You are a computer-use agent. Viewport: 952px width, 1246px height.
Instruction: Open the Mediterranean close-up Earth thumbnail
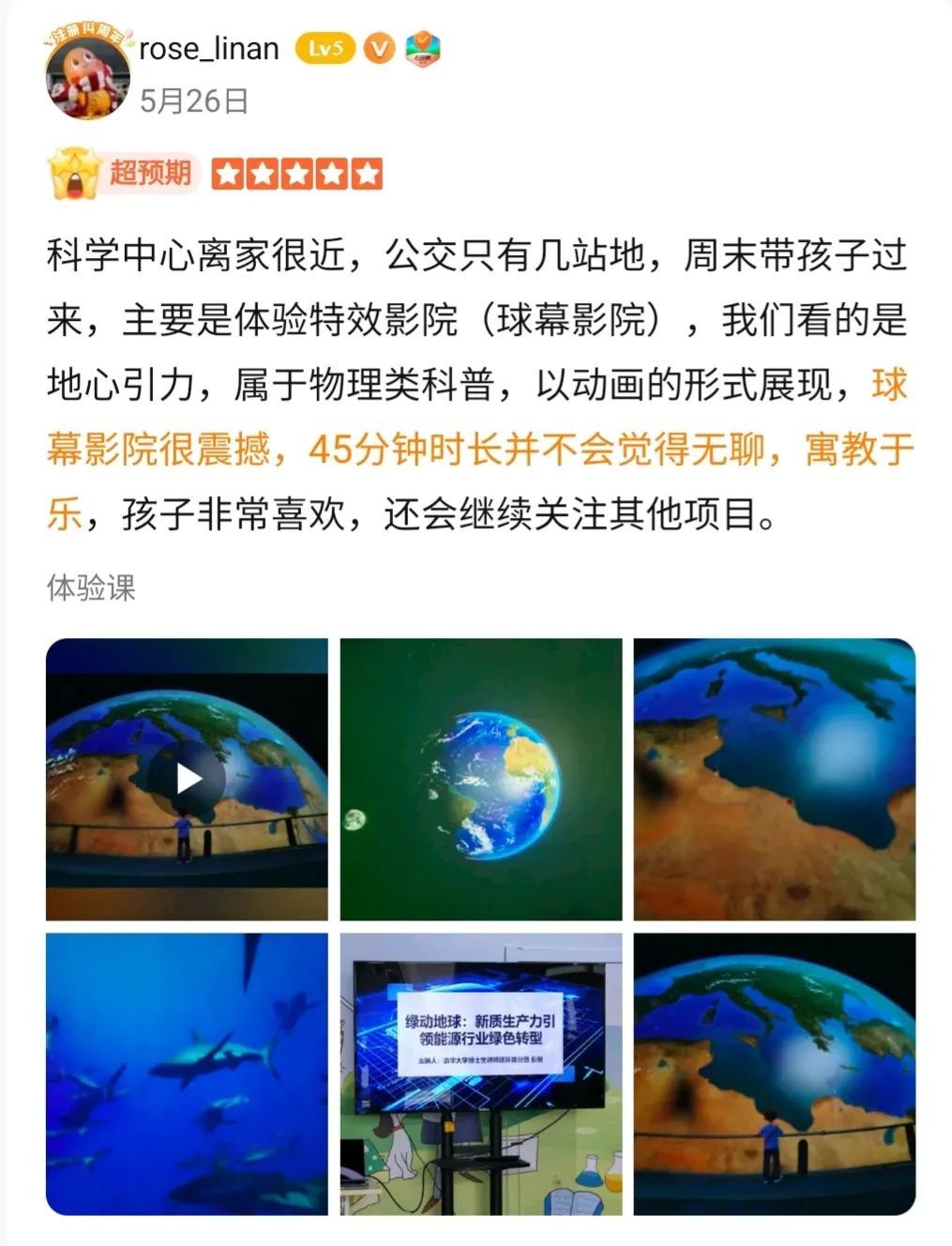pos(776,776)
